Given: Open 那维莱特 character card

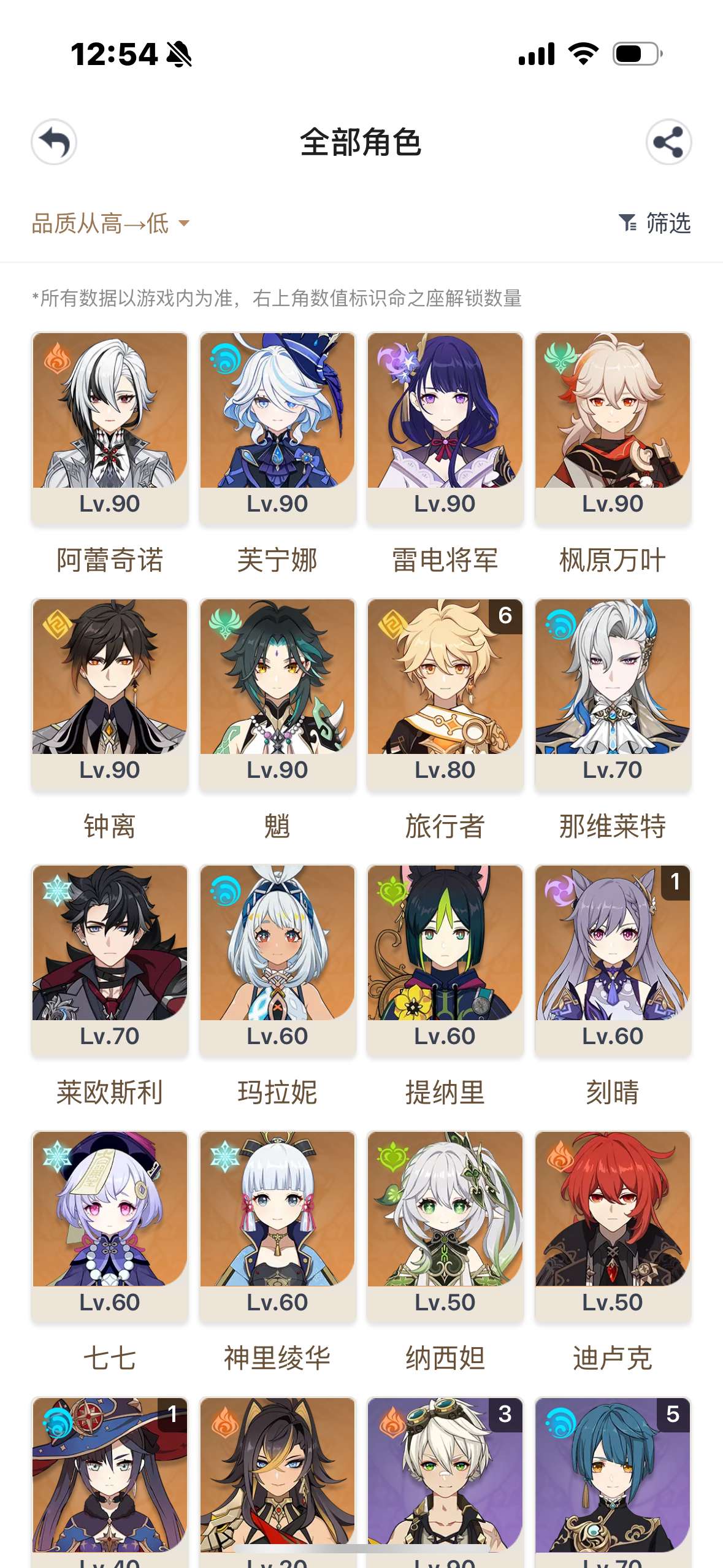Looking at the screenshot, I should (613, 694).
